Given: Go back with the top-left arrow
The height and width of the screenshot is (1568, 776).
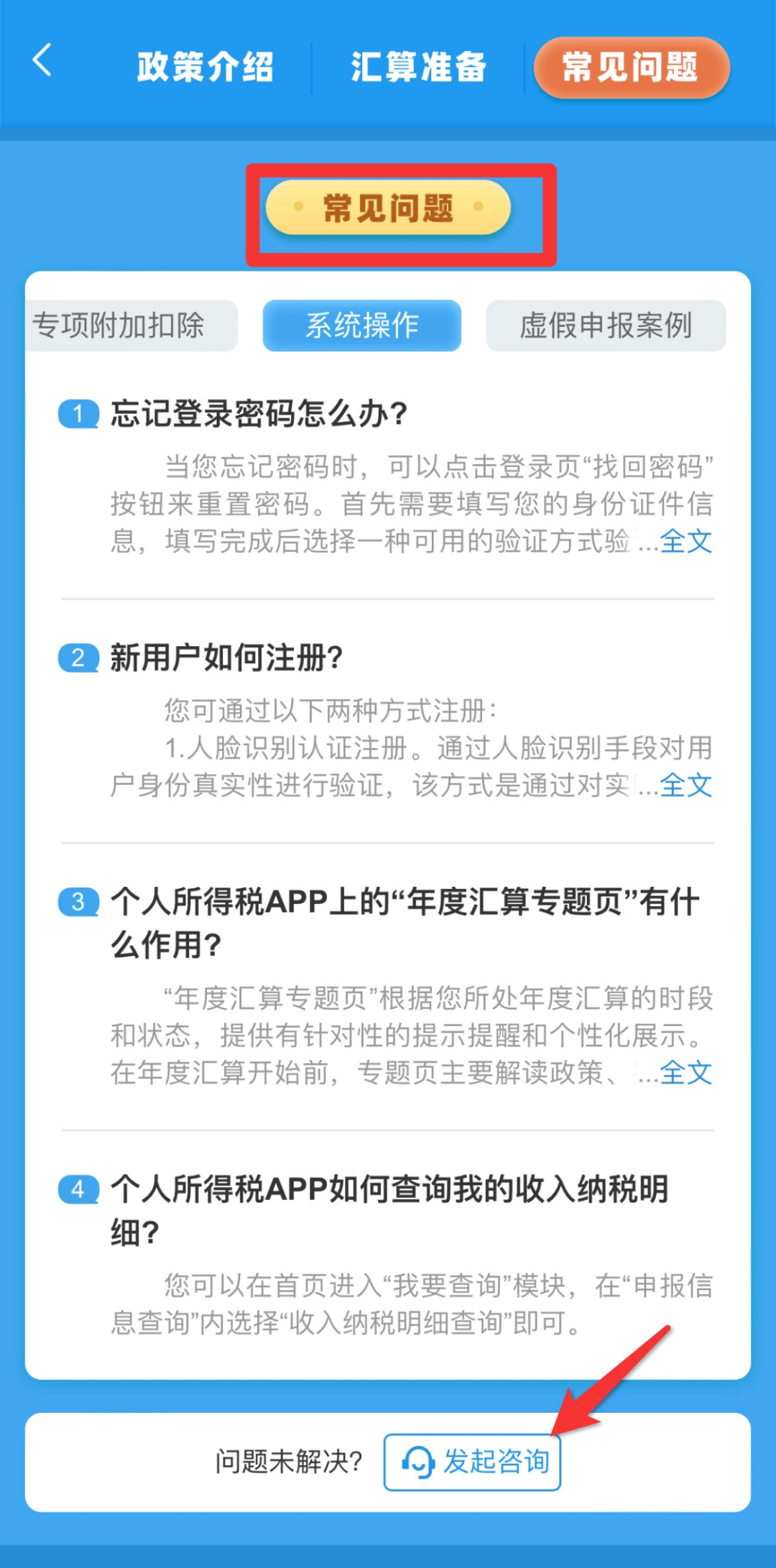Looking at the screenshot, I should pyautogui.click(x=42, y=60).
